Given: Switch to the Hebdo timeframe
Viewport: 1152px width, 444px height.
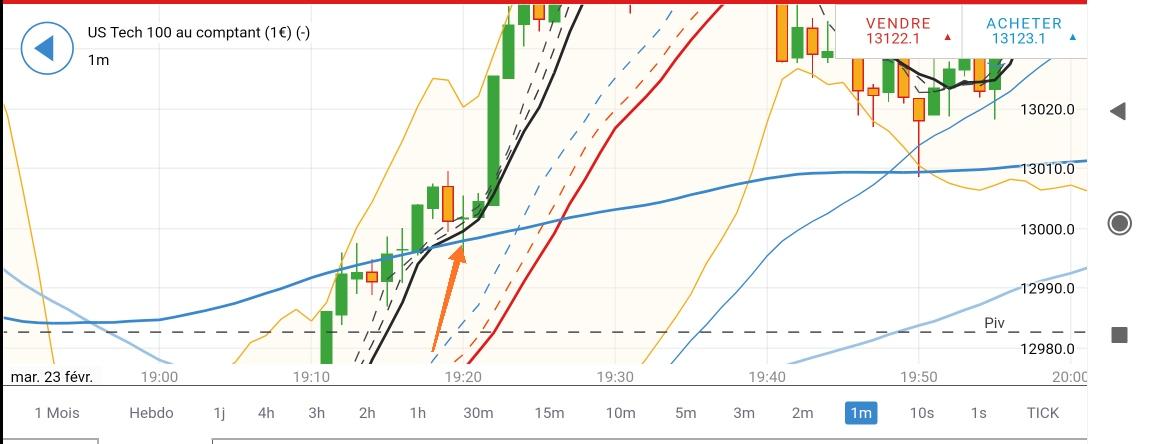Looking at the screenshot, I should [x=151, y=413].
